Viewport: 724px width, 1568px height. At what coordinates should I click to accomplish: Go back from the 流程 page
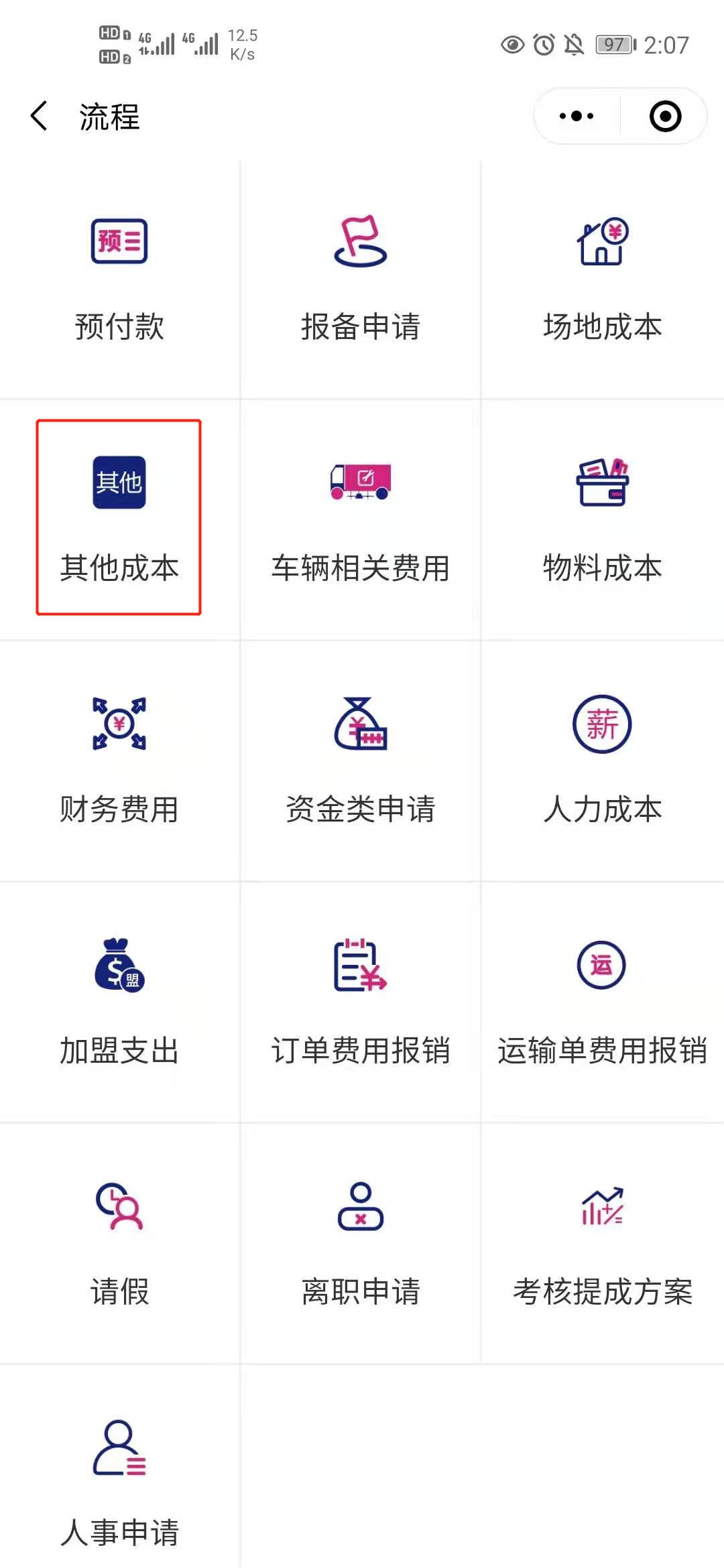click(39, 116)
